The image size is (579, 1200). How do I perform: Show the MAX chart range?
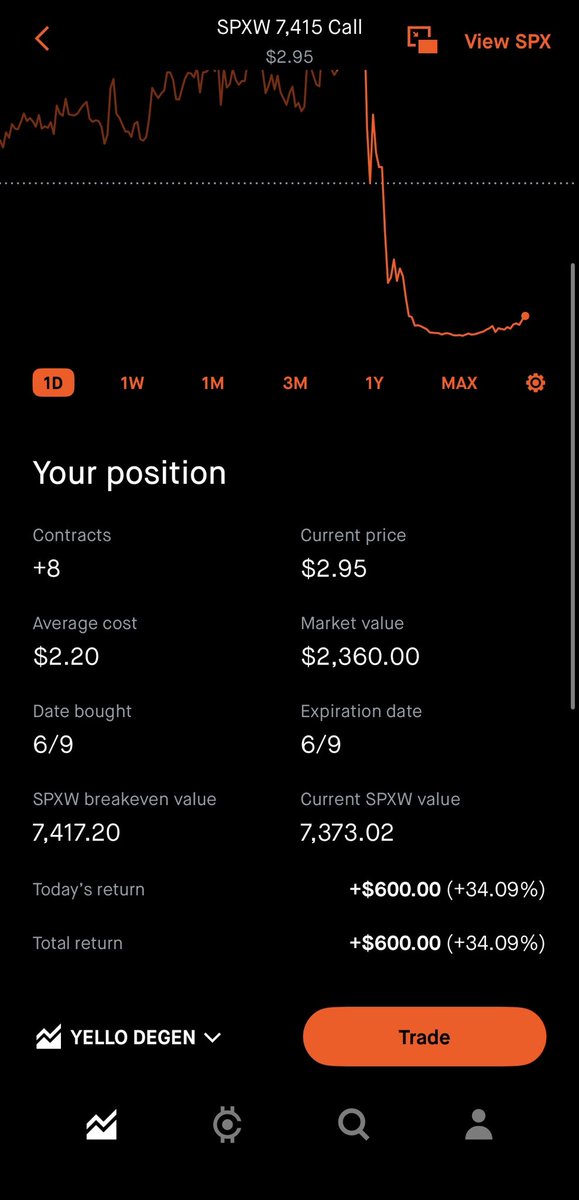click(x=459, y=383)
